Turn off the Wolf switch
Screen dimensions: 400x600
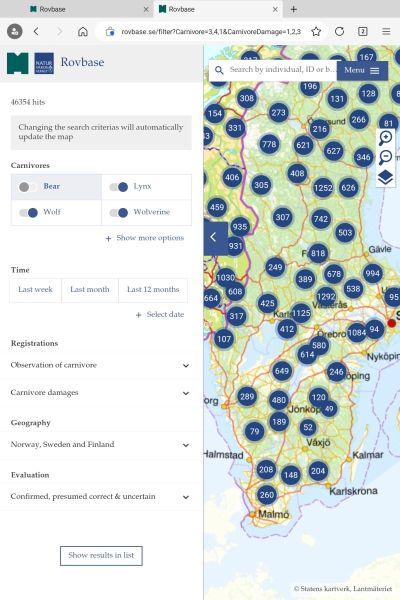point(28,212)
